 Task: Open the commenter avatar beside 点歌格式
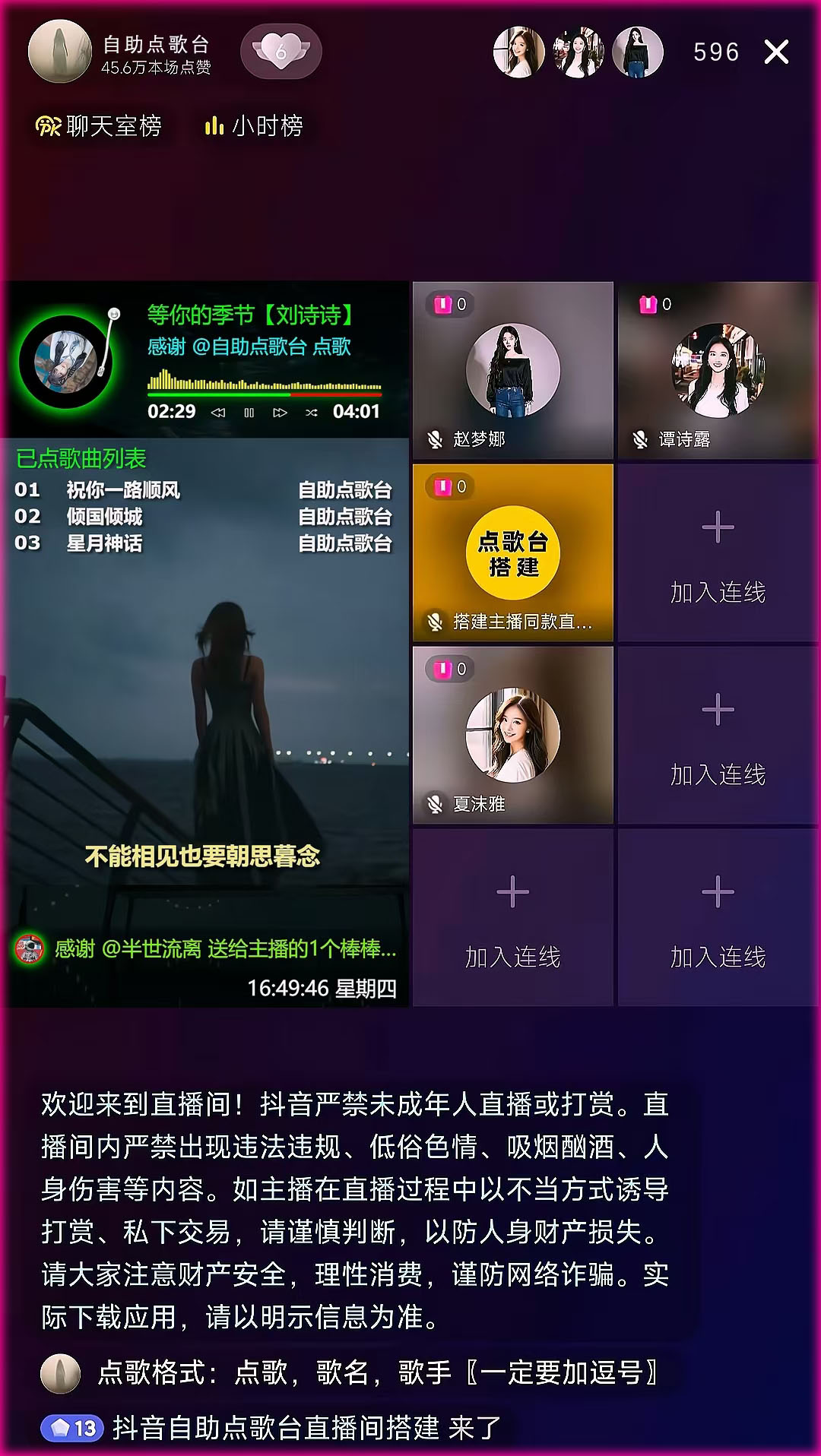[60, 1373]
